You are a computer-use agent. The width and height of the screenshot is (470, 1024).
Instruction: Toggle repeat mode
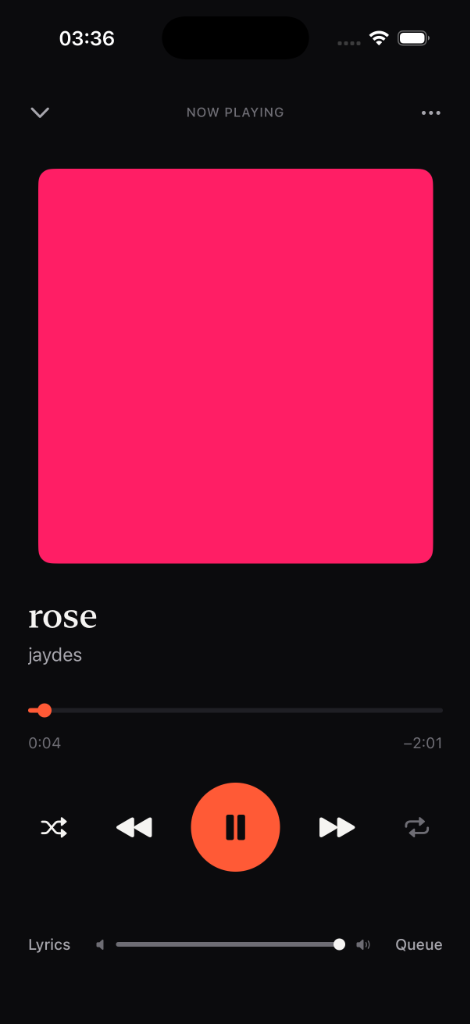(x=417, y=827)
